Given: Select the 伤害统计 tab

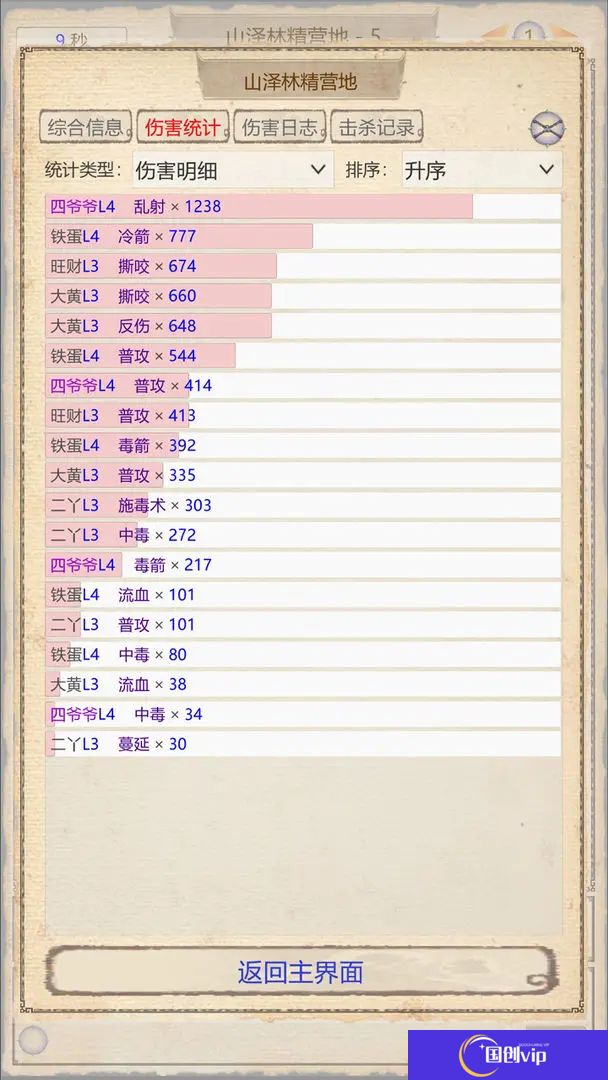Looking at the screenshot, I should point(183,127).
